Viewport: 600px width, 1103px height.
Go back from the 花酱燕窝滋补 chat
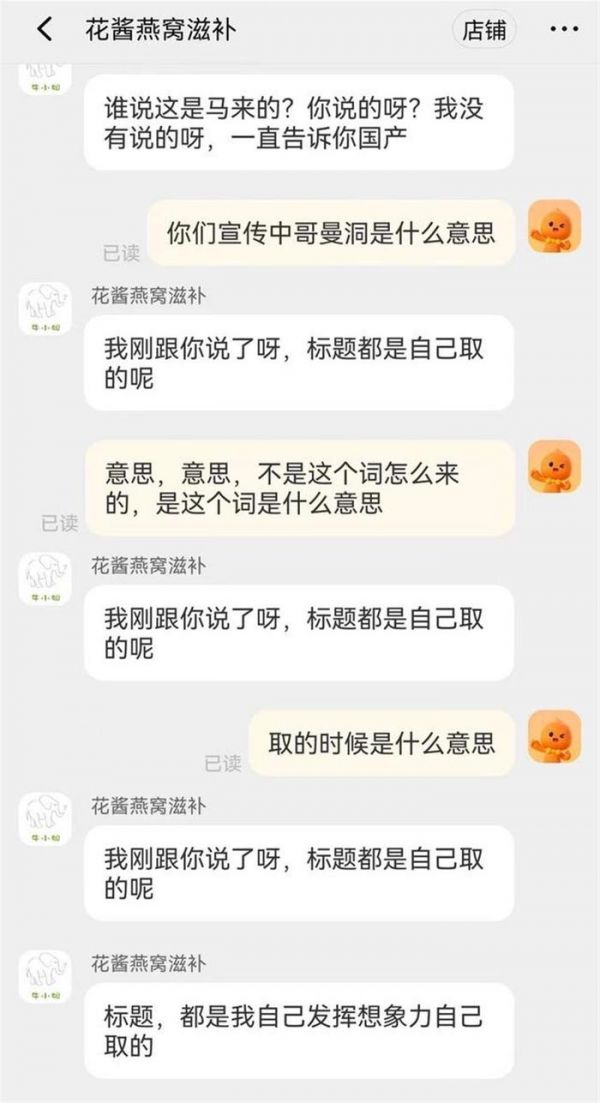point(44,30)
